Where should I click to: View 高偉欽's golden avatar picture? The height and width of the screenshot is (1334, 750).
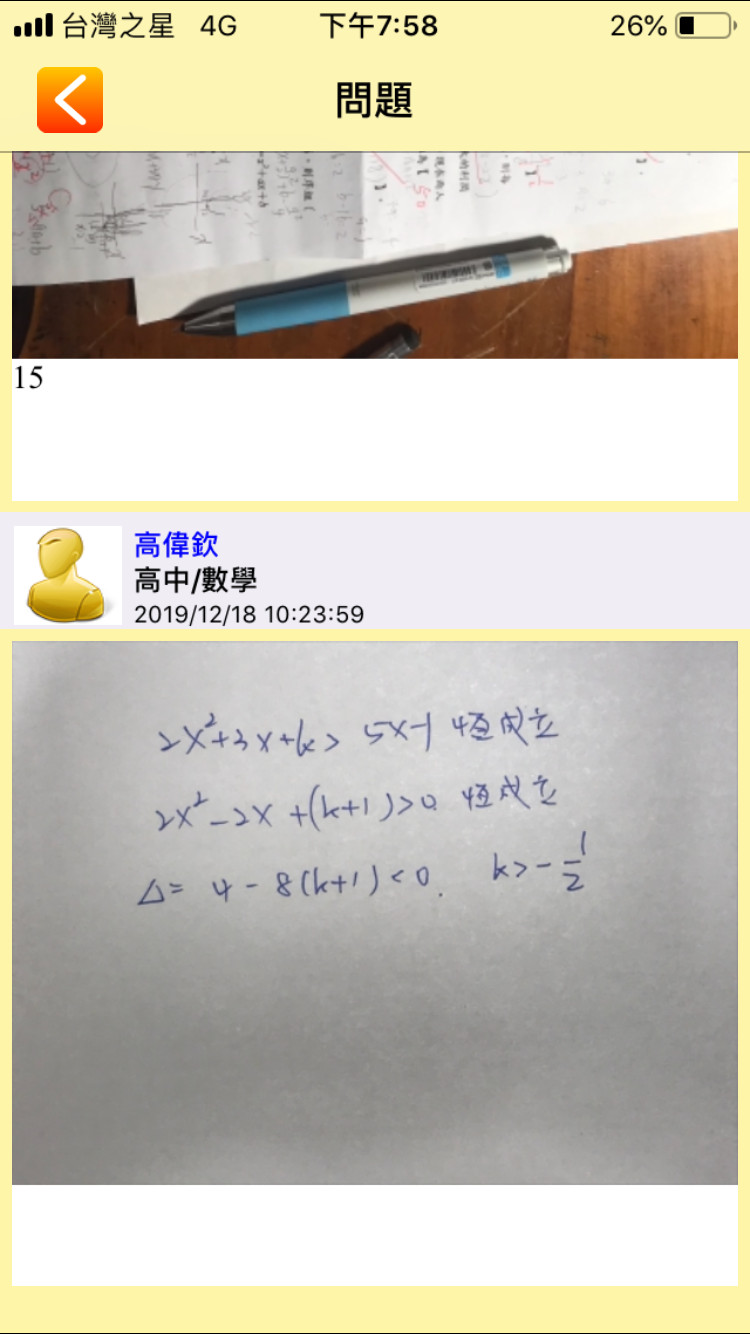pyautogui.click(x=68, y=576)
